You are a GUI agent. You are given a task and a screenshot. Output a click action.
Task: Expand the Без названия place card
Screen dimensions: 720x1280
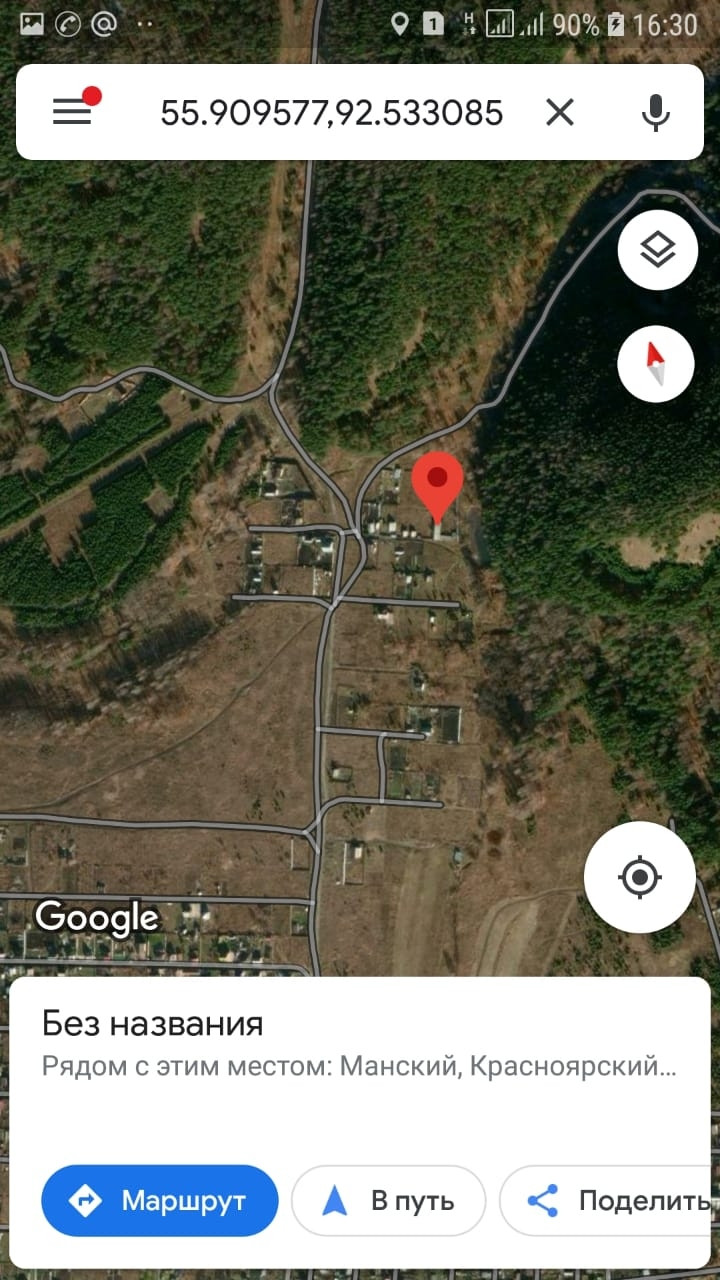[x=360, y=1042]
